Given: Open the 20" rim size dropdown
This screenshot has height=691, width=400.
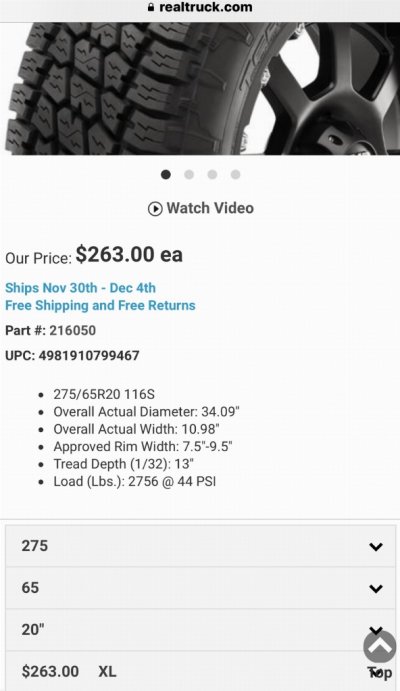Looking at the screenshot, I should click(x=200, y=630).
